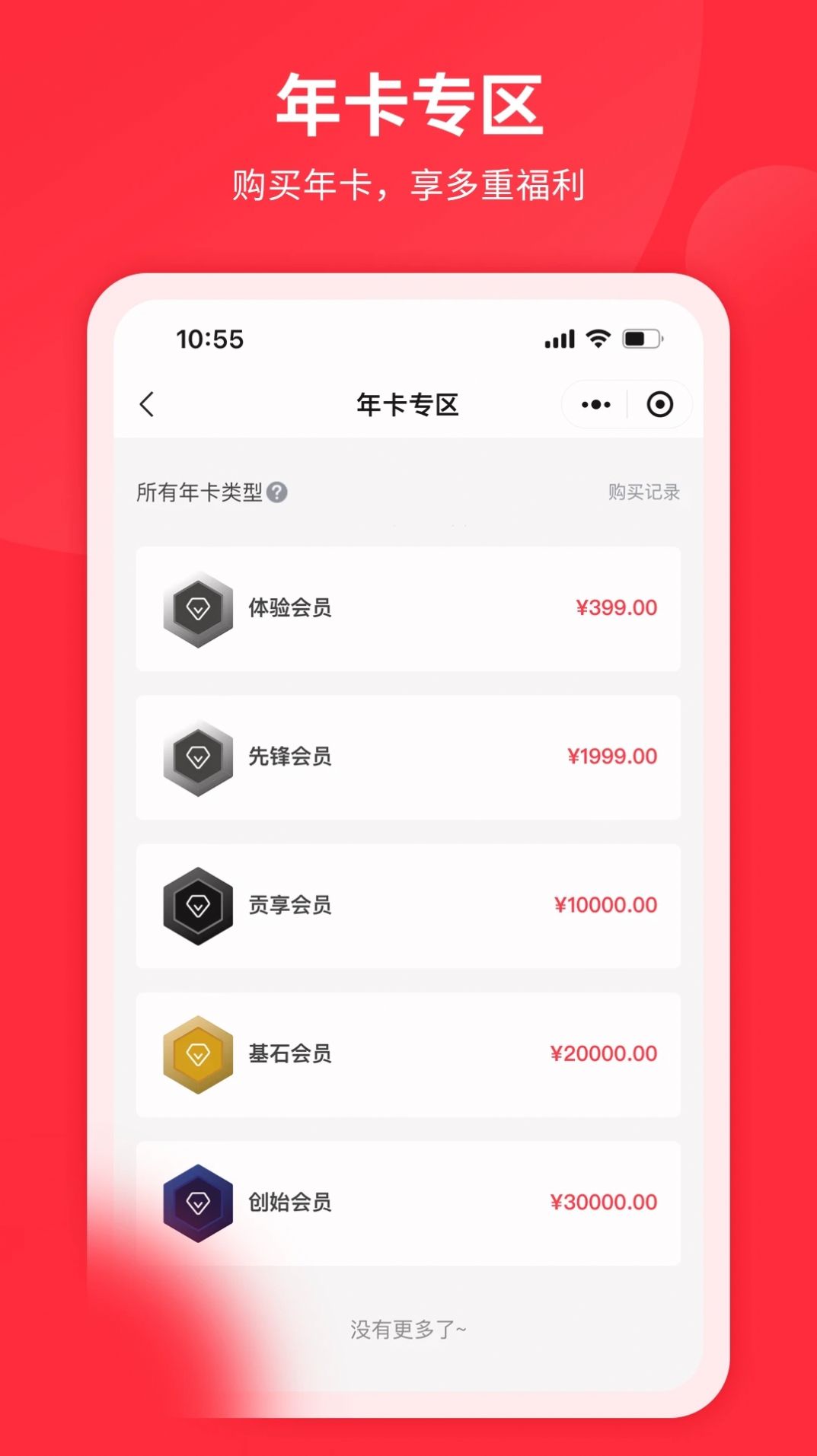The height and width of the screenshot is (1456, 817).
Task: Tap the 没有更多了~ end-of-list text
Action: (409, 1327)
